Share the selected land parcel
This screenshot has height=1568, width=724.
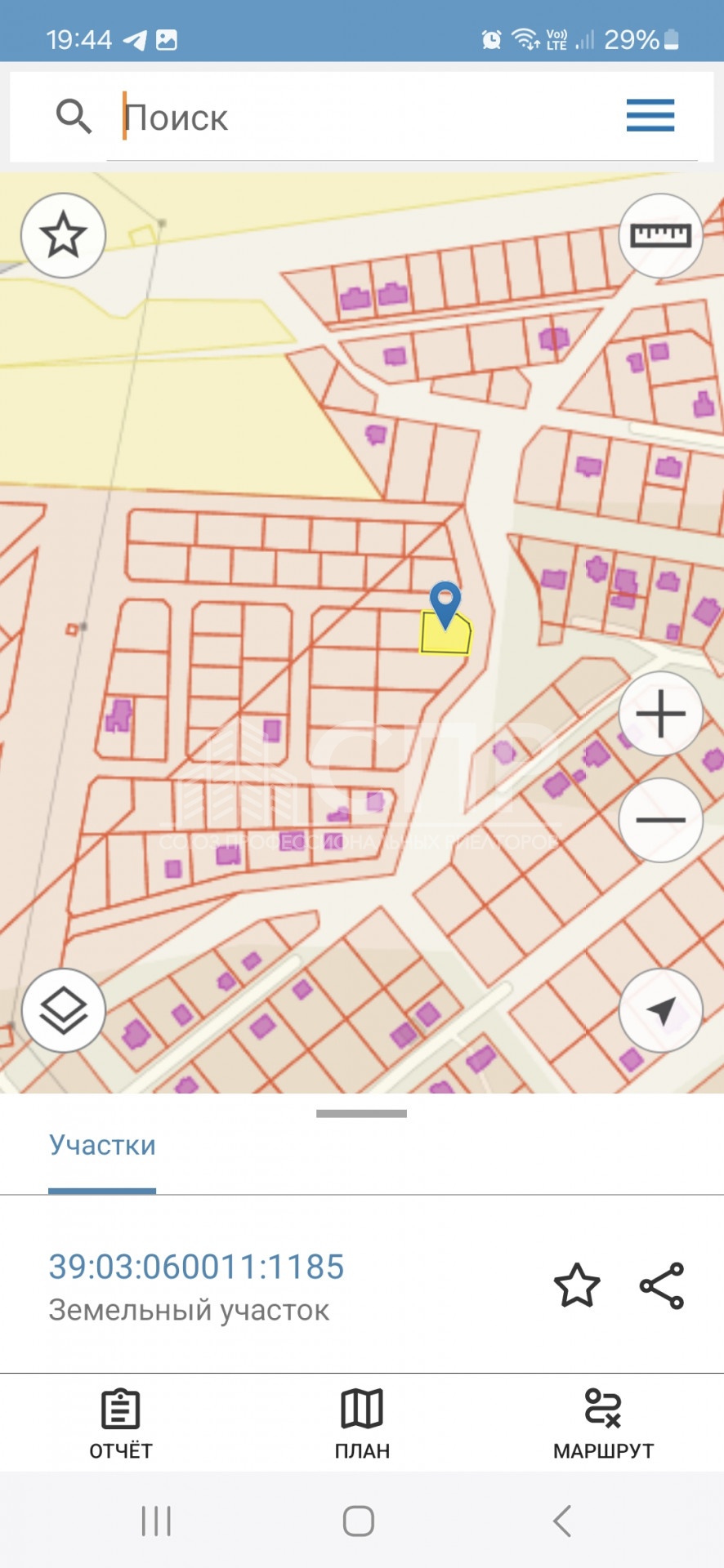661,1285
